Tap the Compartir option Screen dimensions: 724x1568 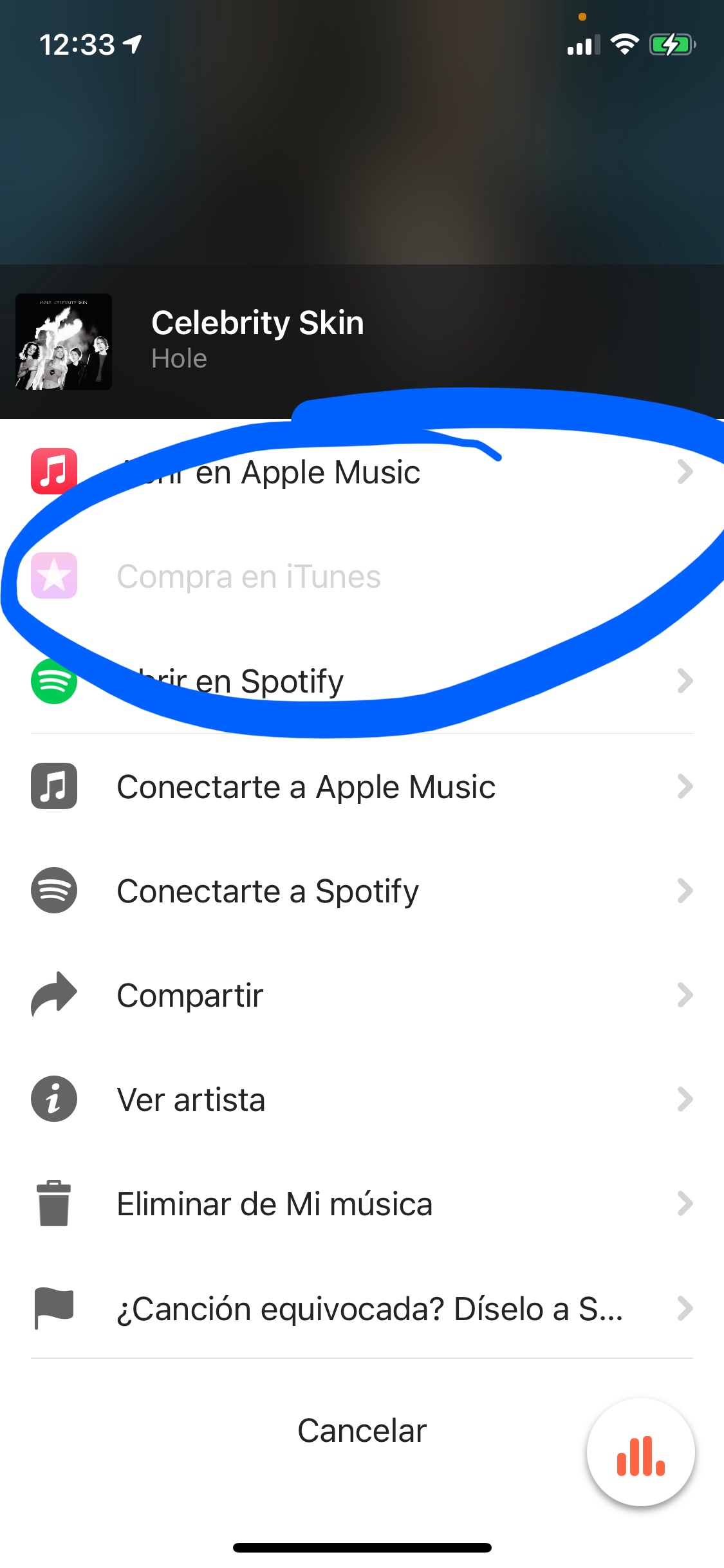pos(190,996)
